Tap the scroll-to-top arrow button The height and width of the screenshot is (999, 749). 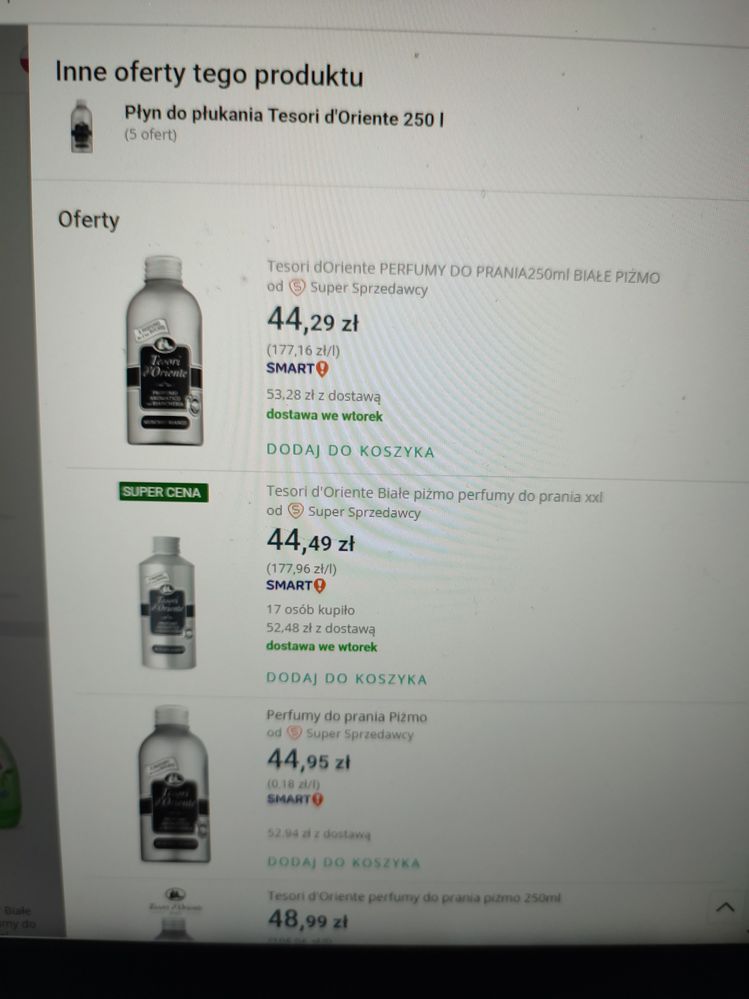[x=726, y=908]
